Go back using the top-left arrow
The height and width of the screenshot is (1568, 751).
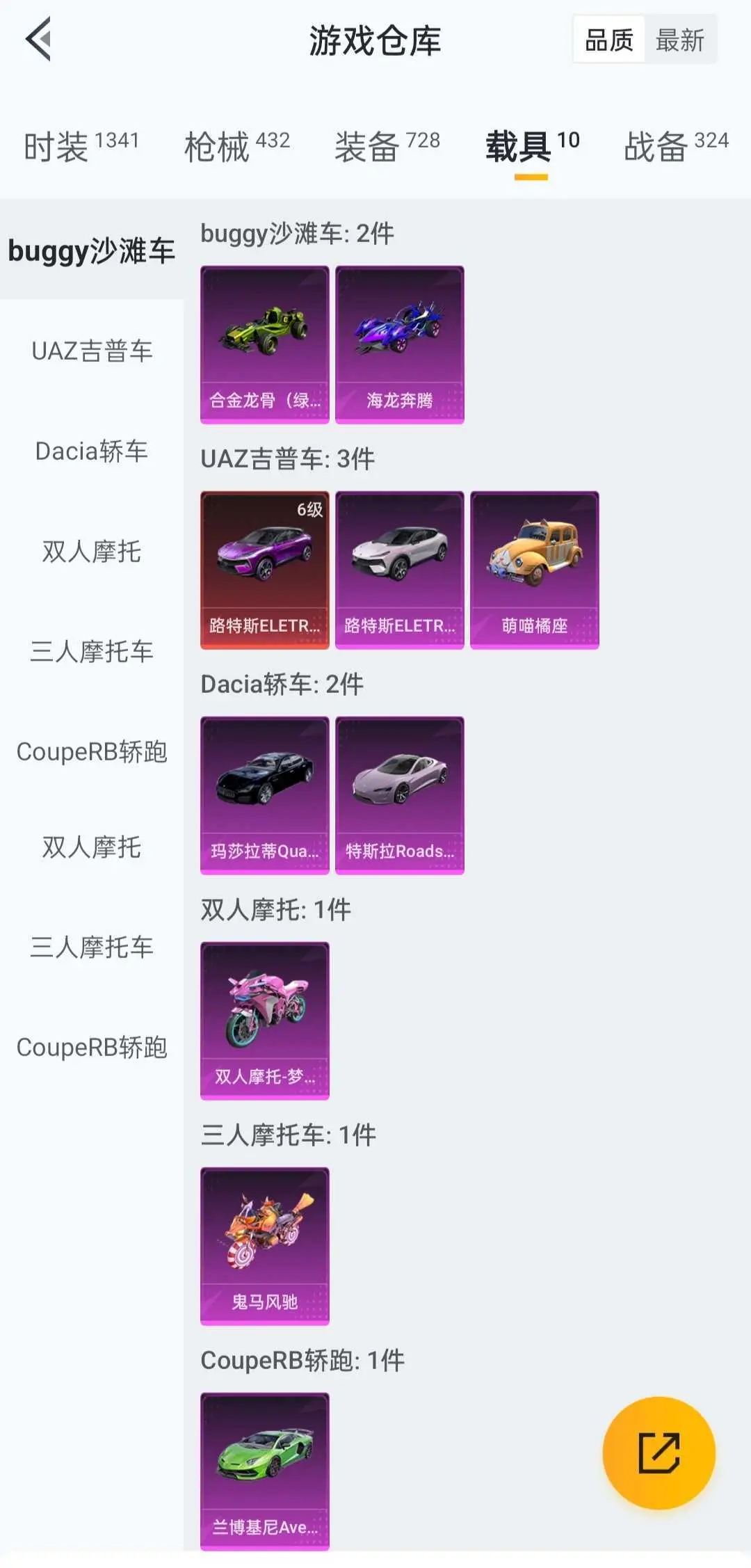click(38, 40)
